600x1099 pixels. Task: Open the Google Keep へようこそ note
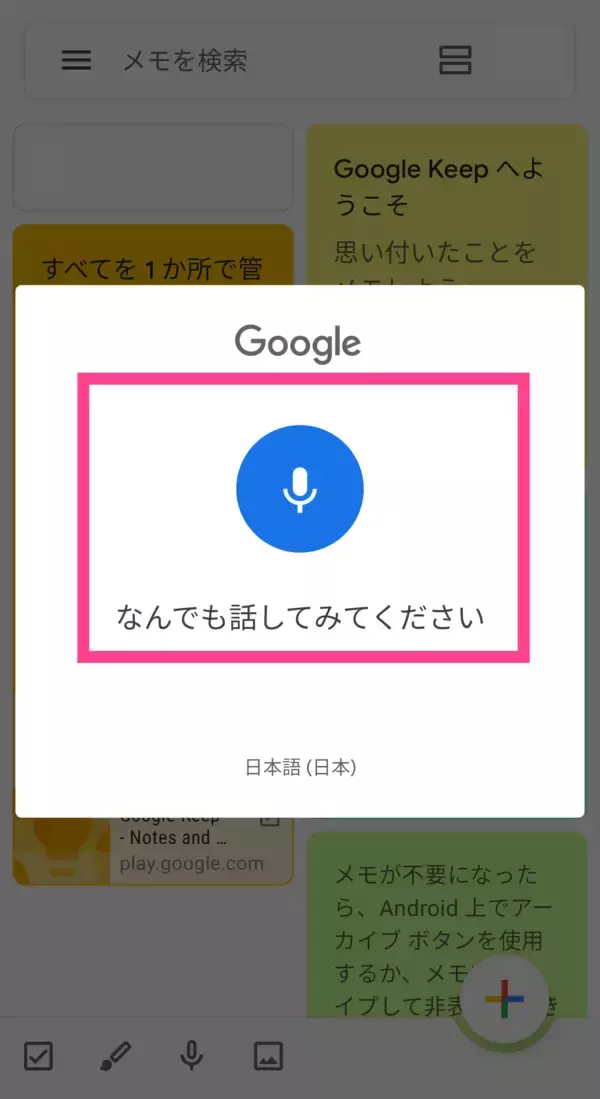coord(445,200)
